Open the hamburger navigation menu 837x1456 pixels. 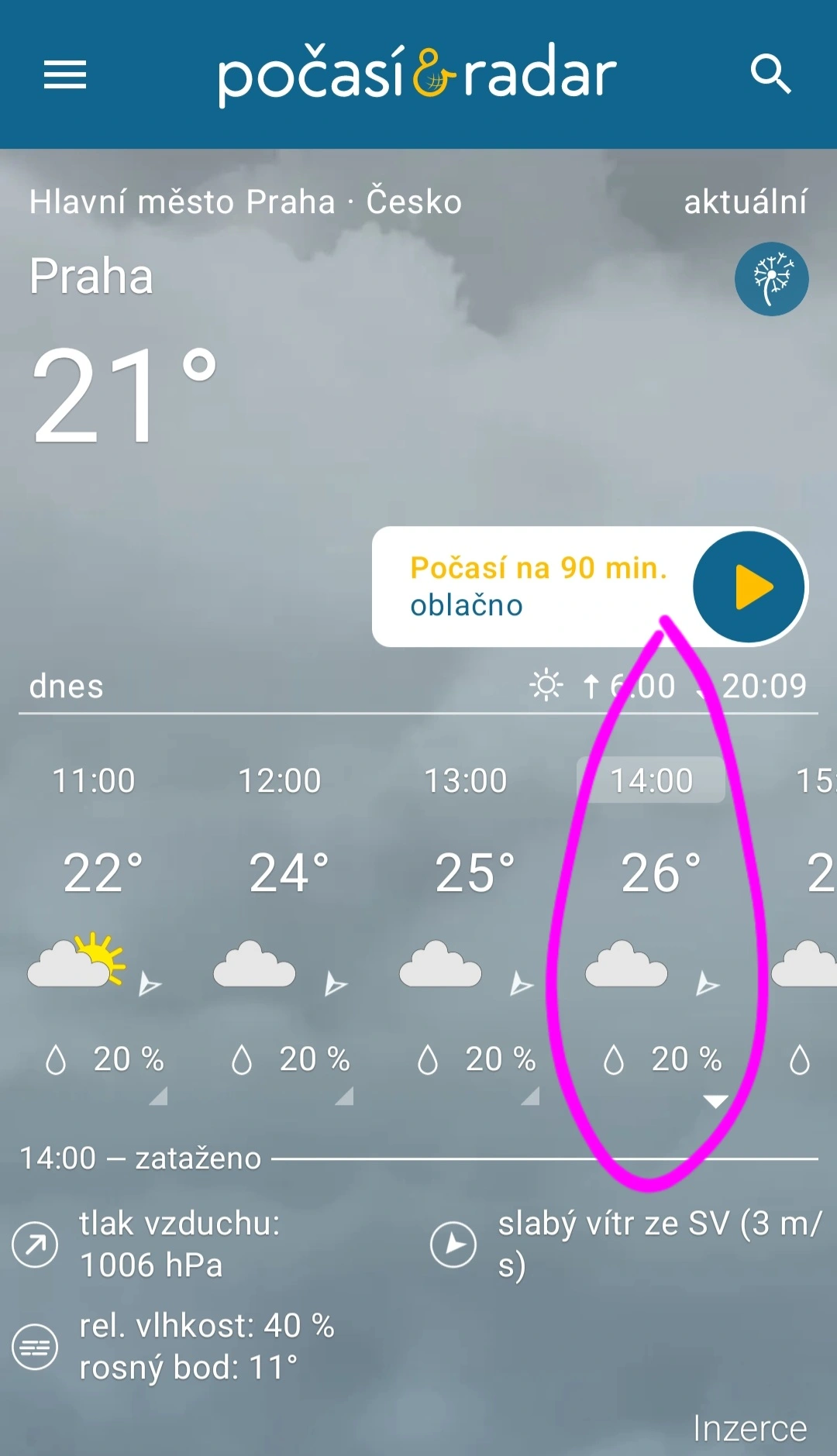pyautogui.click(x=65, y=75)
